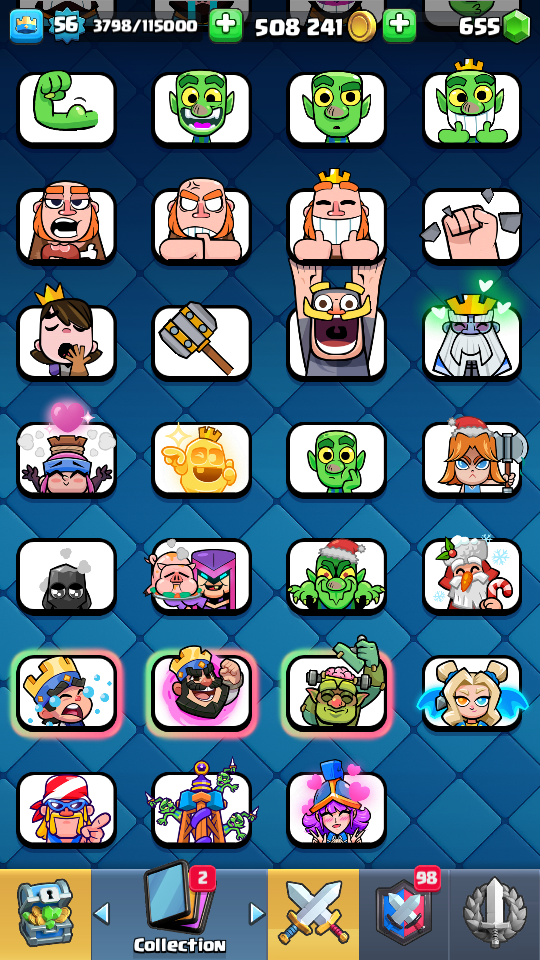The height and width of the screenshot is (960, 540).
Task: Add more gold with the plus button
Action: [x=399, y=25]
